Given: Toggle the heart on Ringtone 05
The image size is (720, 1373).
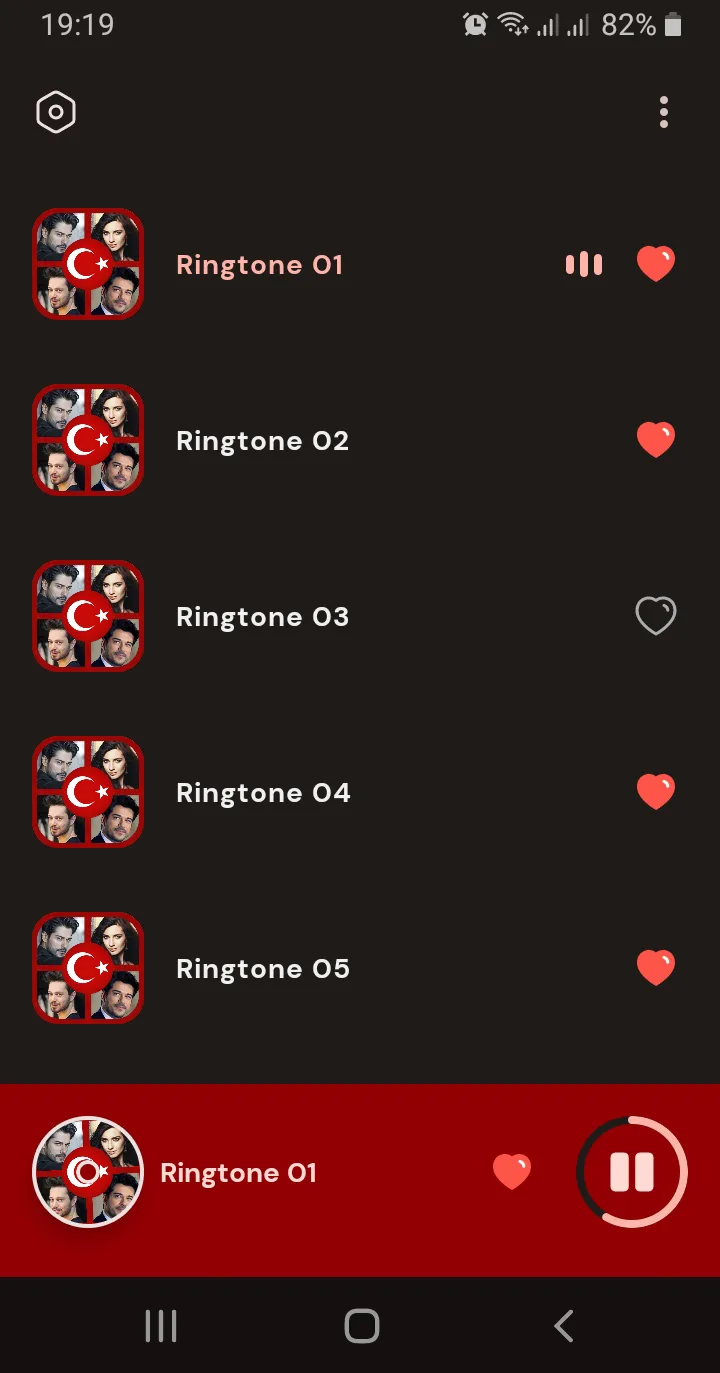Looking at the screenshot, I should point(656,968).
